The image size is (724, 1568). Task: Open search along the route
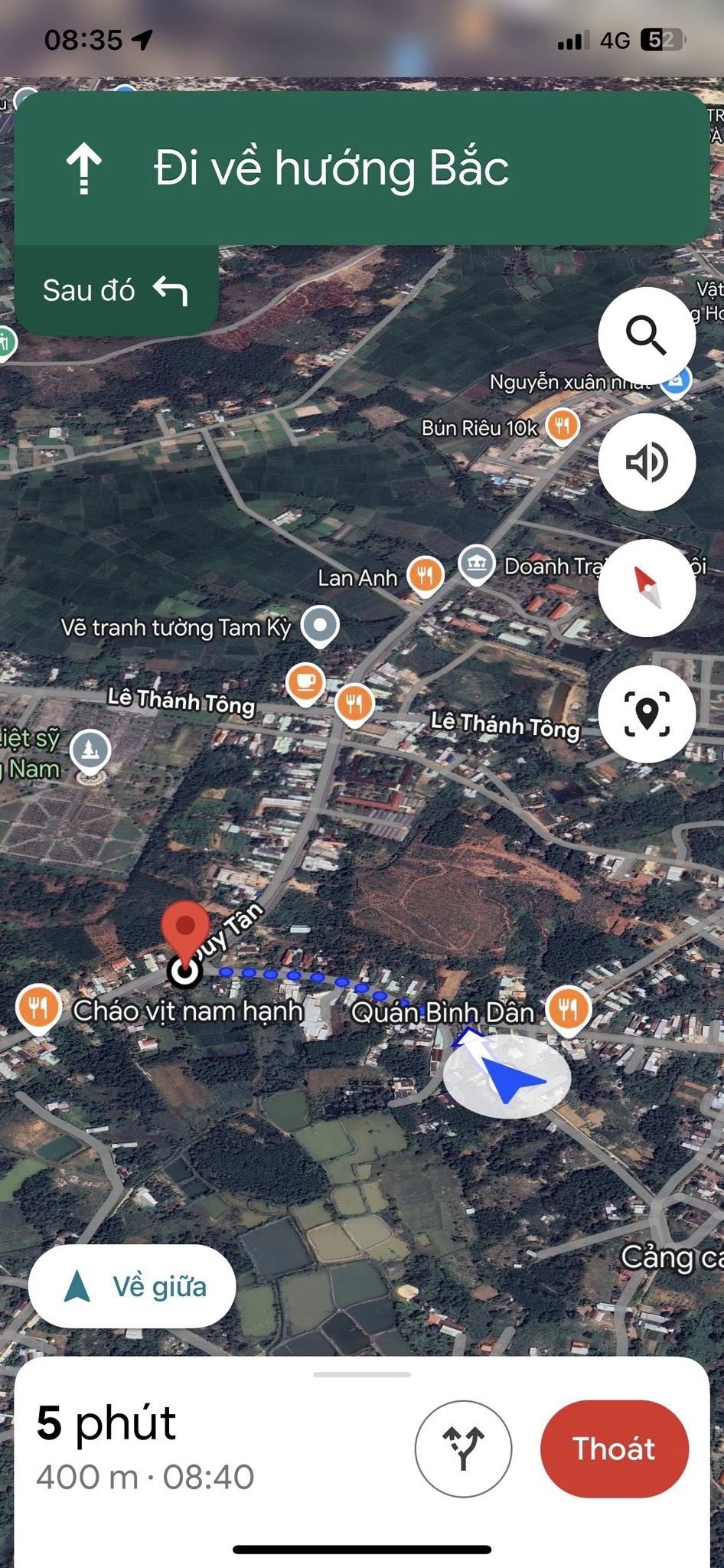pyautogui.click(x=647, y=335)
